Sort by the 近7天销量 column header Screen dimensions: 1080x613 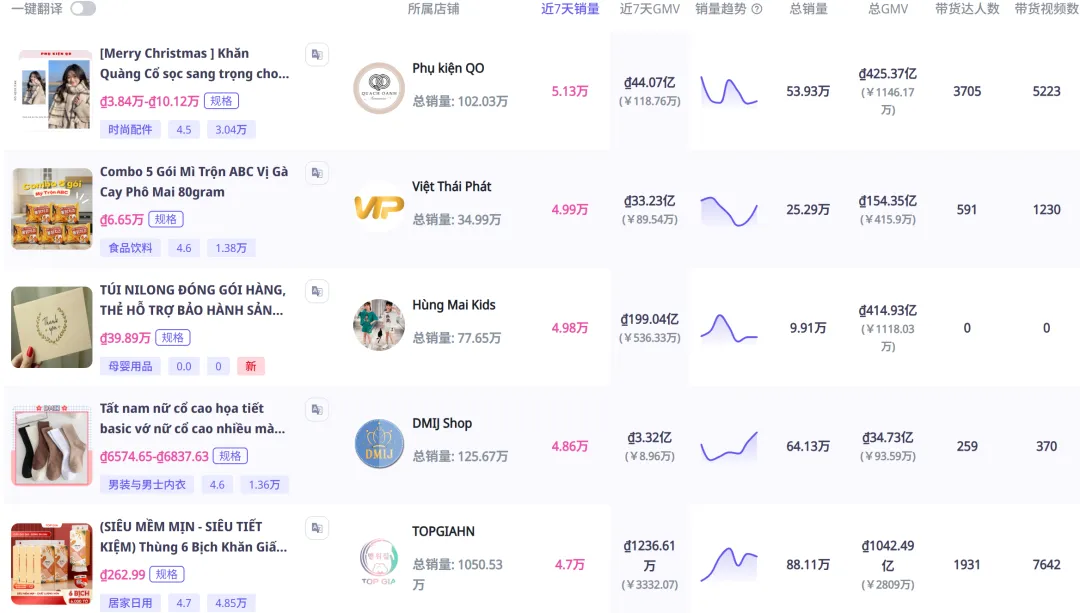click(x=570, y=9)
